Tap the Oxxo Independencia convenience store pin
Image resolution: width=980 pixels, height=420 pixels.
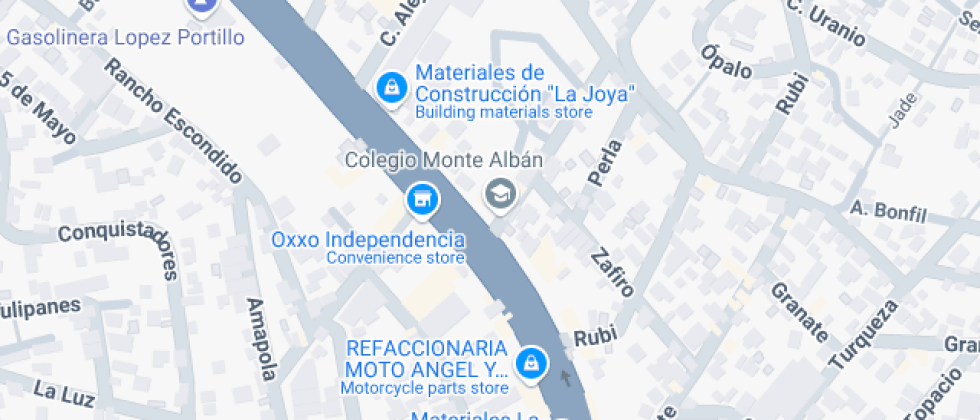tap(423, 199)
